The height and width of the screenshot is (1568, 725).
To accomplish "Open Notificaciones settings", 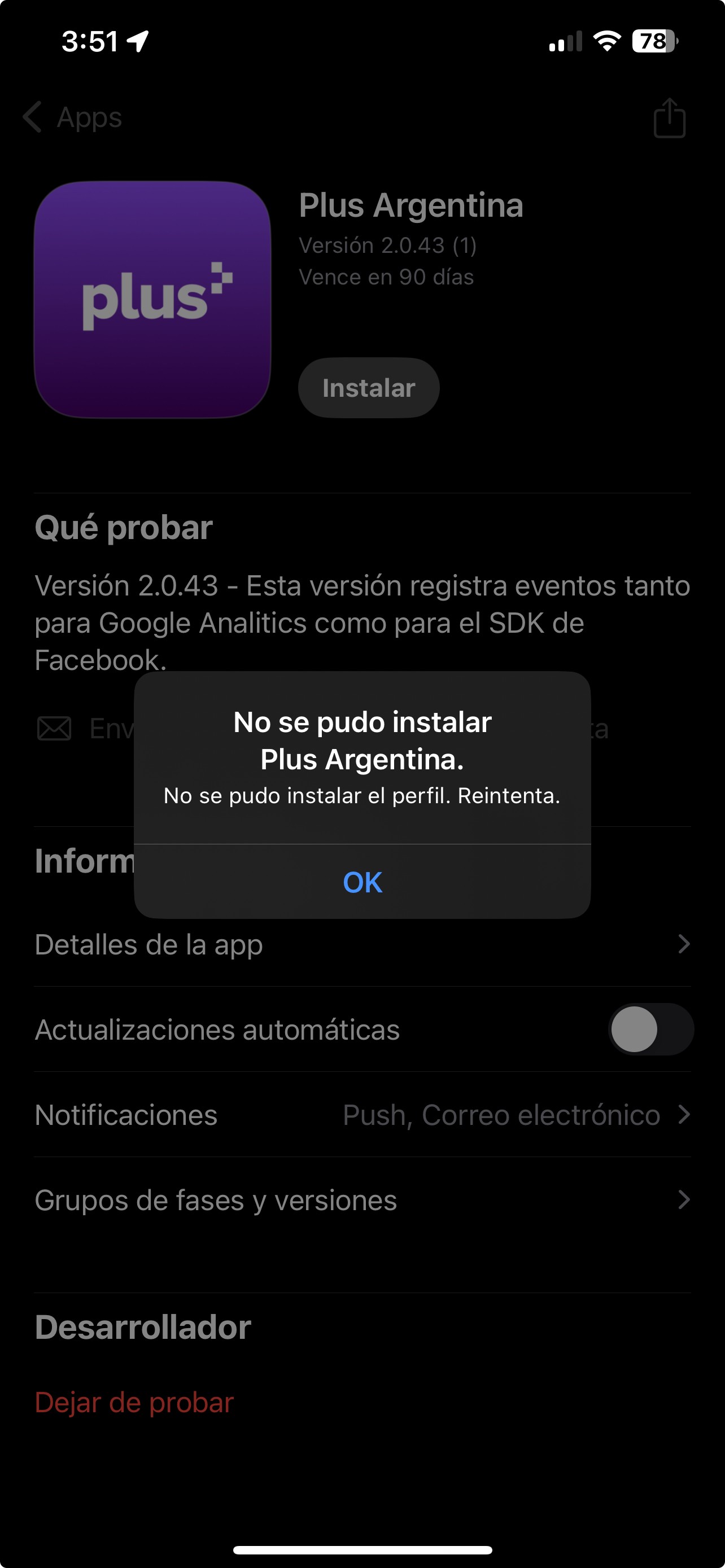I will point(362,1115).
